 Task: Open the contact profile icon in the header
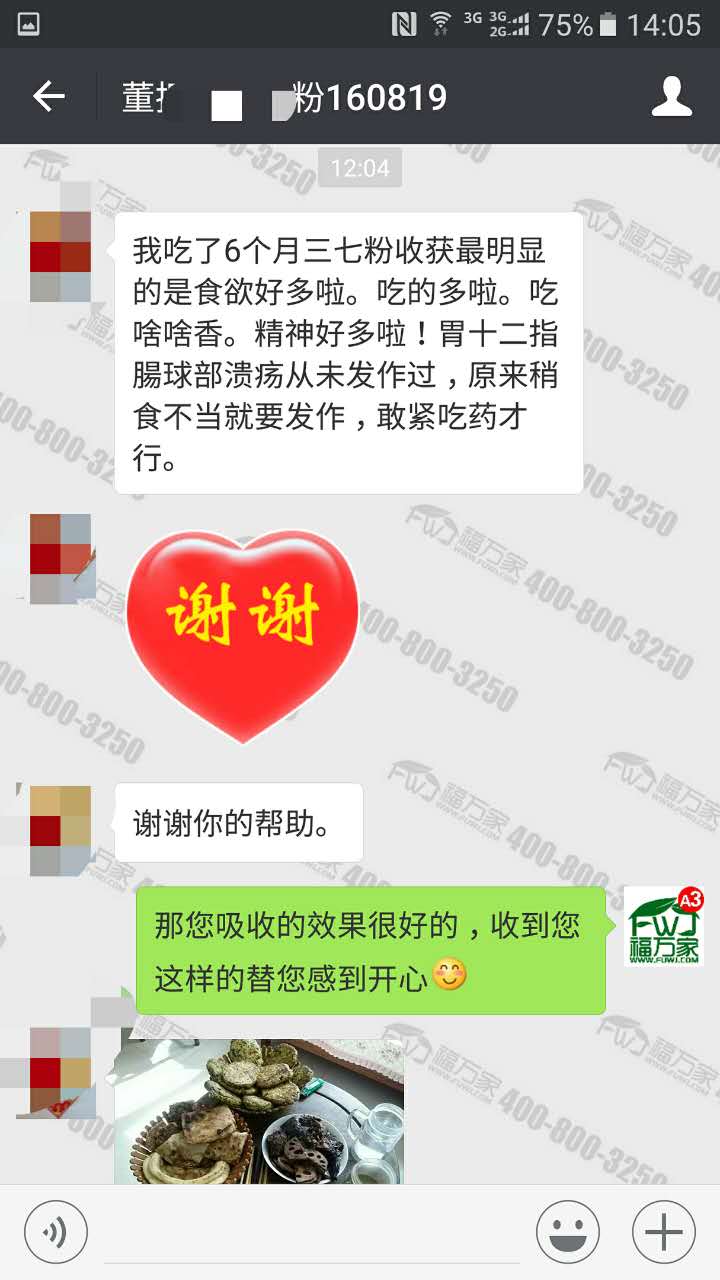(671, 97)
